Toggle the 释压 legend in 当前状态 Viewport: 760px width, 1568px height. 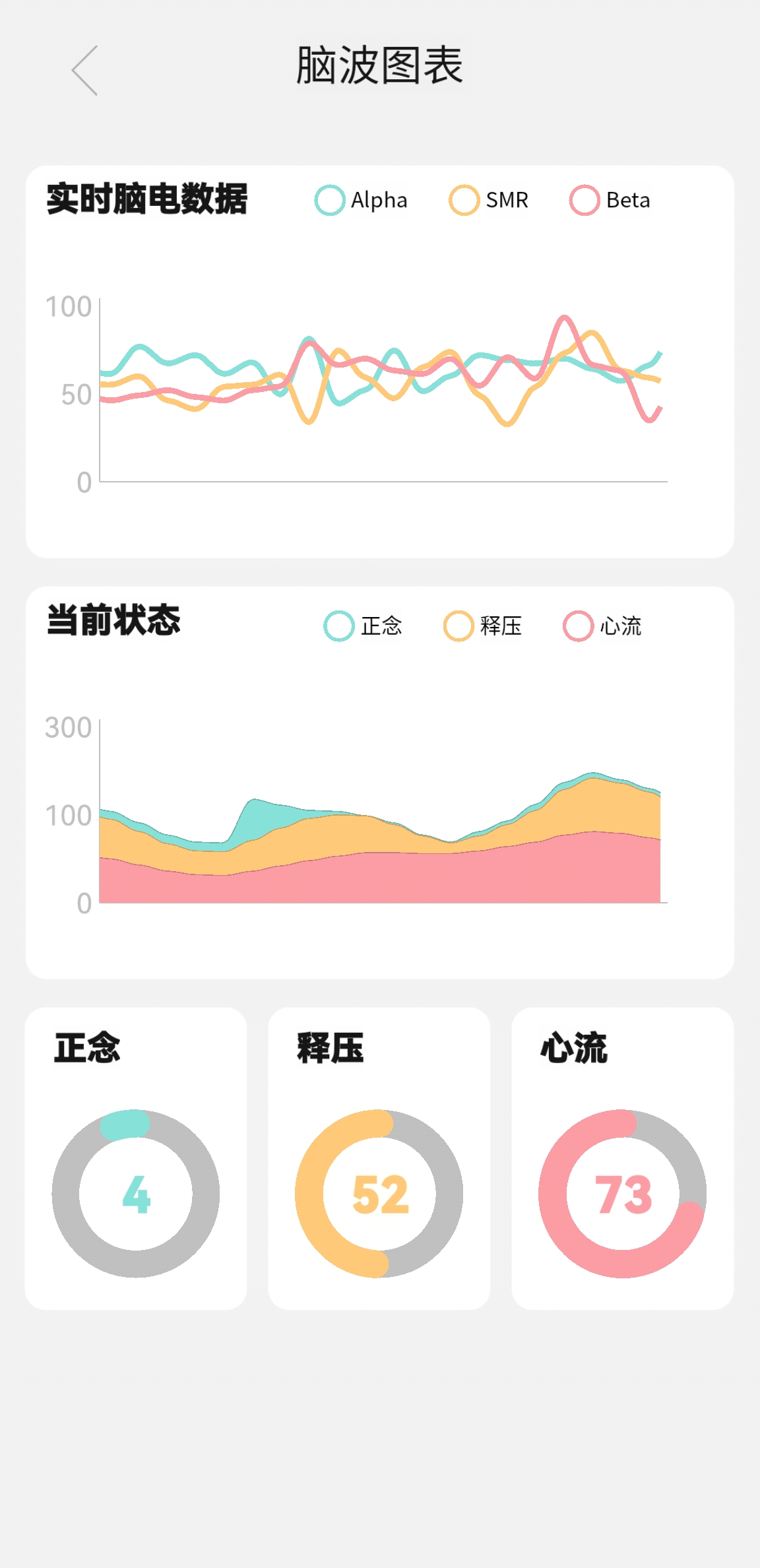coord(483,626)
